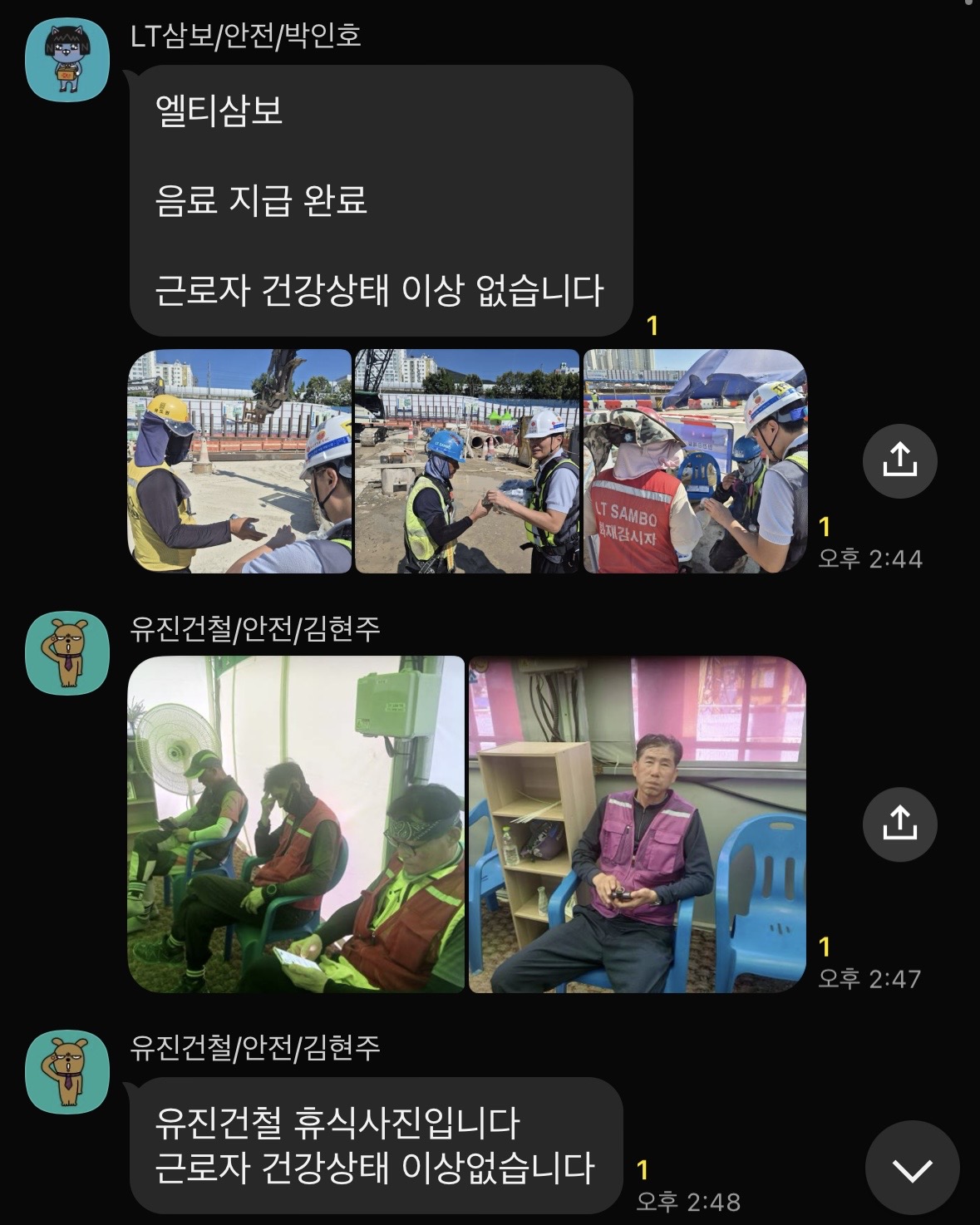This screenshot has width=980, height=1225.
Task: Open photo of three workers resting by fan
Action: click(296, 824)
